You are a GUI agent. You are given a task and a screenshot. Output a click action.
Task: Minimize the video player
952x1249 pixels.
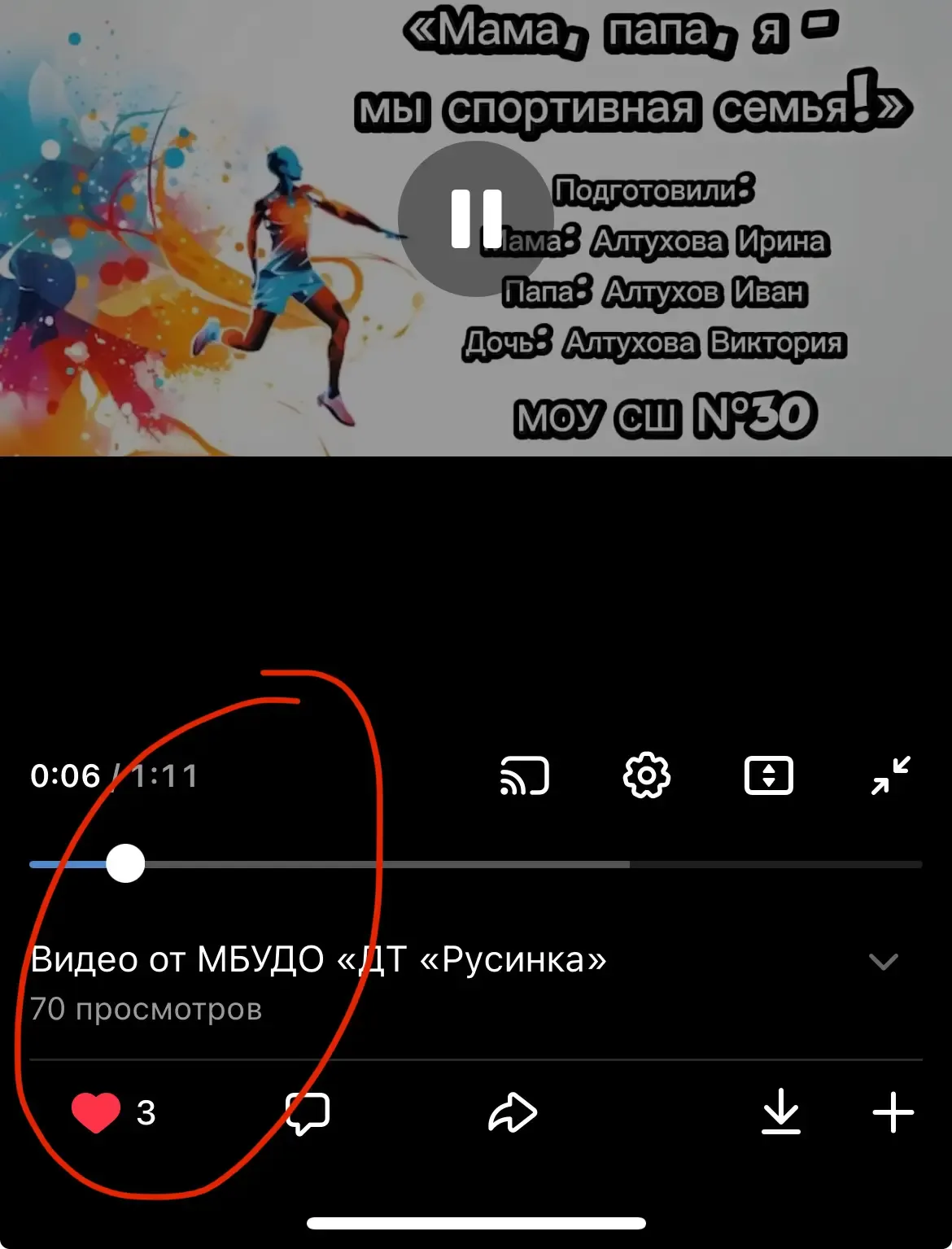pyautogui.click(x=891, y=775)
